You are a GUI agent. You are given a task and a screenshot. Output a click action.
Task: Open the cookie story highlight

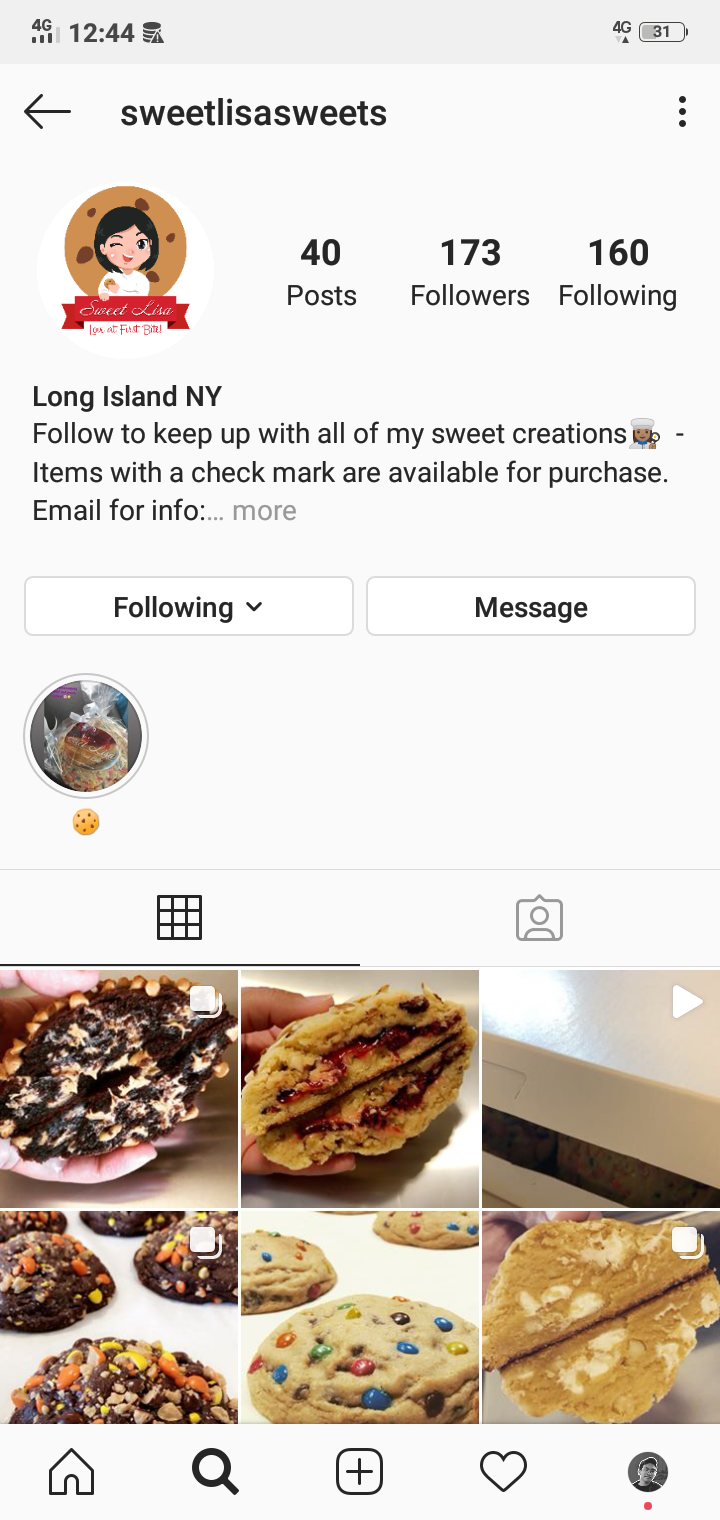86,736
